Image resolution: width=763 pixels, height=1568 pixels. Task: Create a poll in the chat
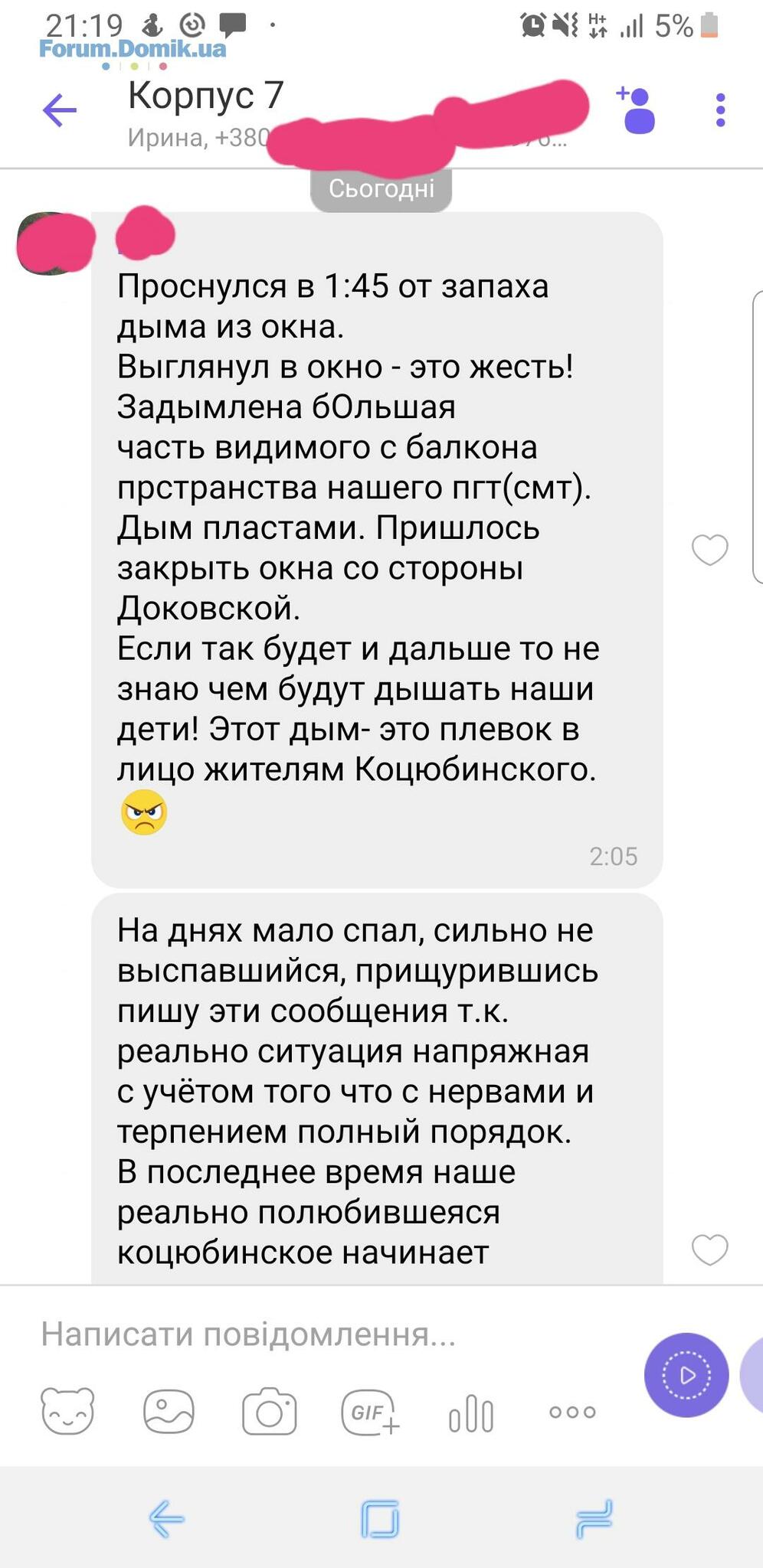[471, 1413]
